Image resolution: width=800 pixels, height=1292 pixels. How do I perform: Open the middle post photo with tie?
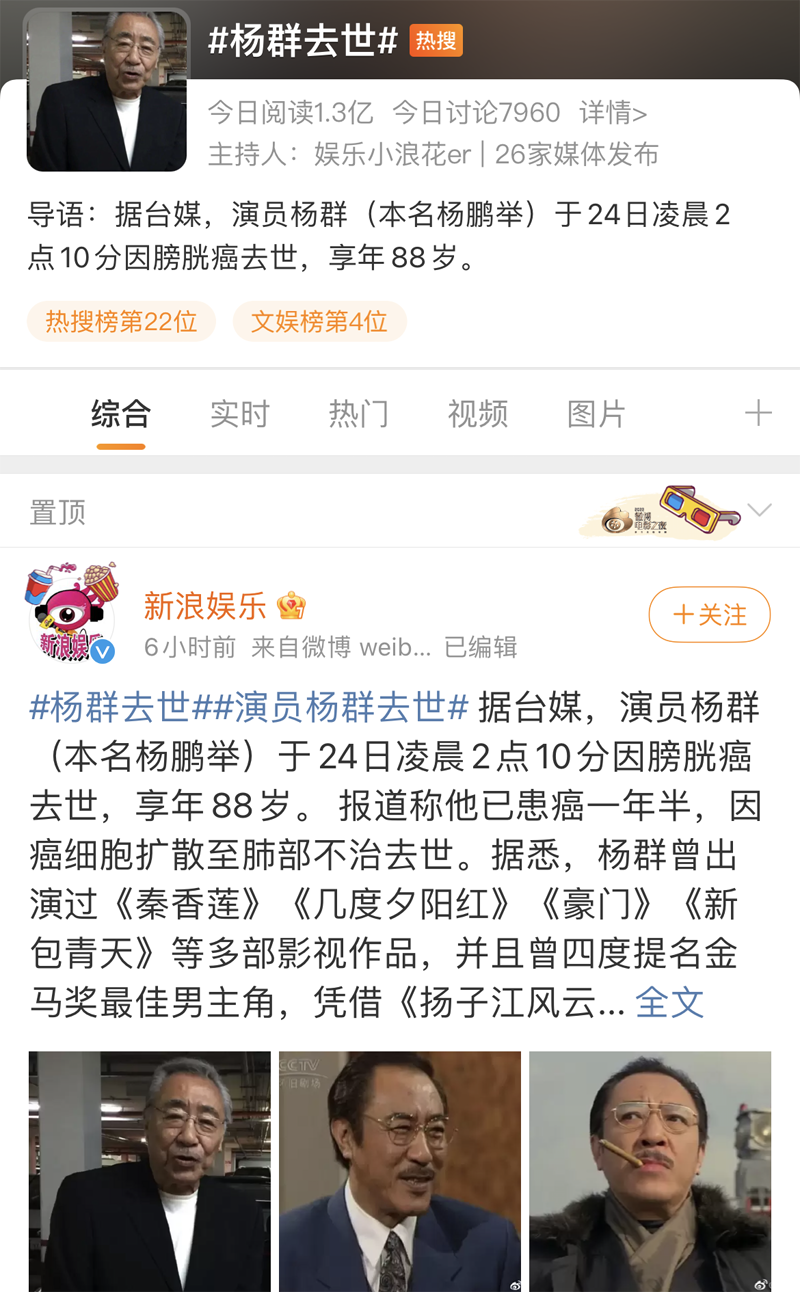tap(400, 1170)
